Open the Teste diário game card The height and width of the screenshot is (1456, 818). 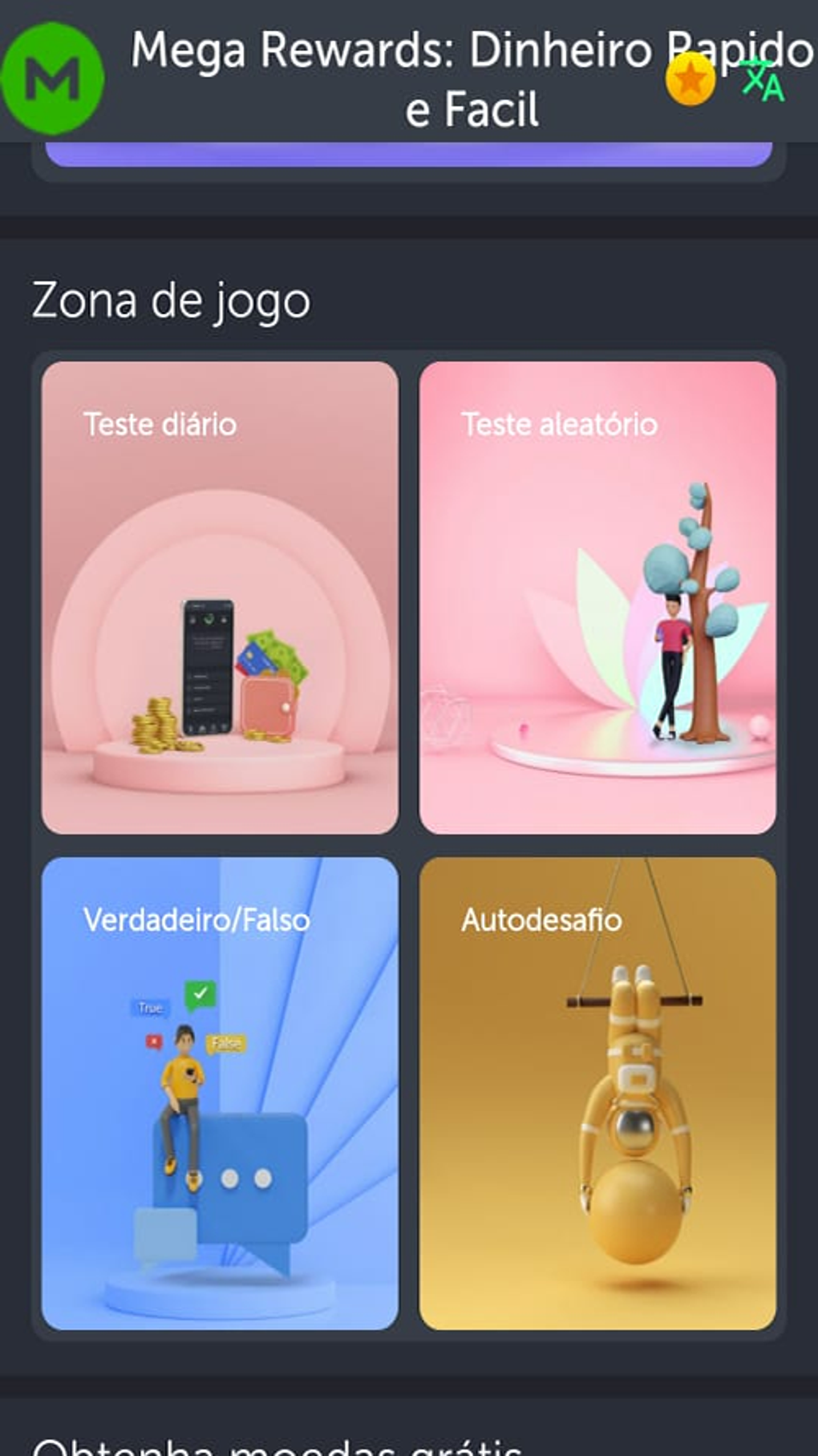click(x=220, y=597)
